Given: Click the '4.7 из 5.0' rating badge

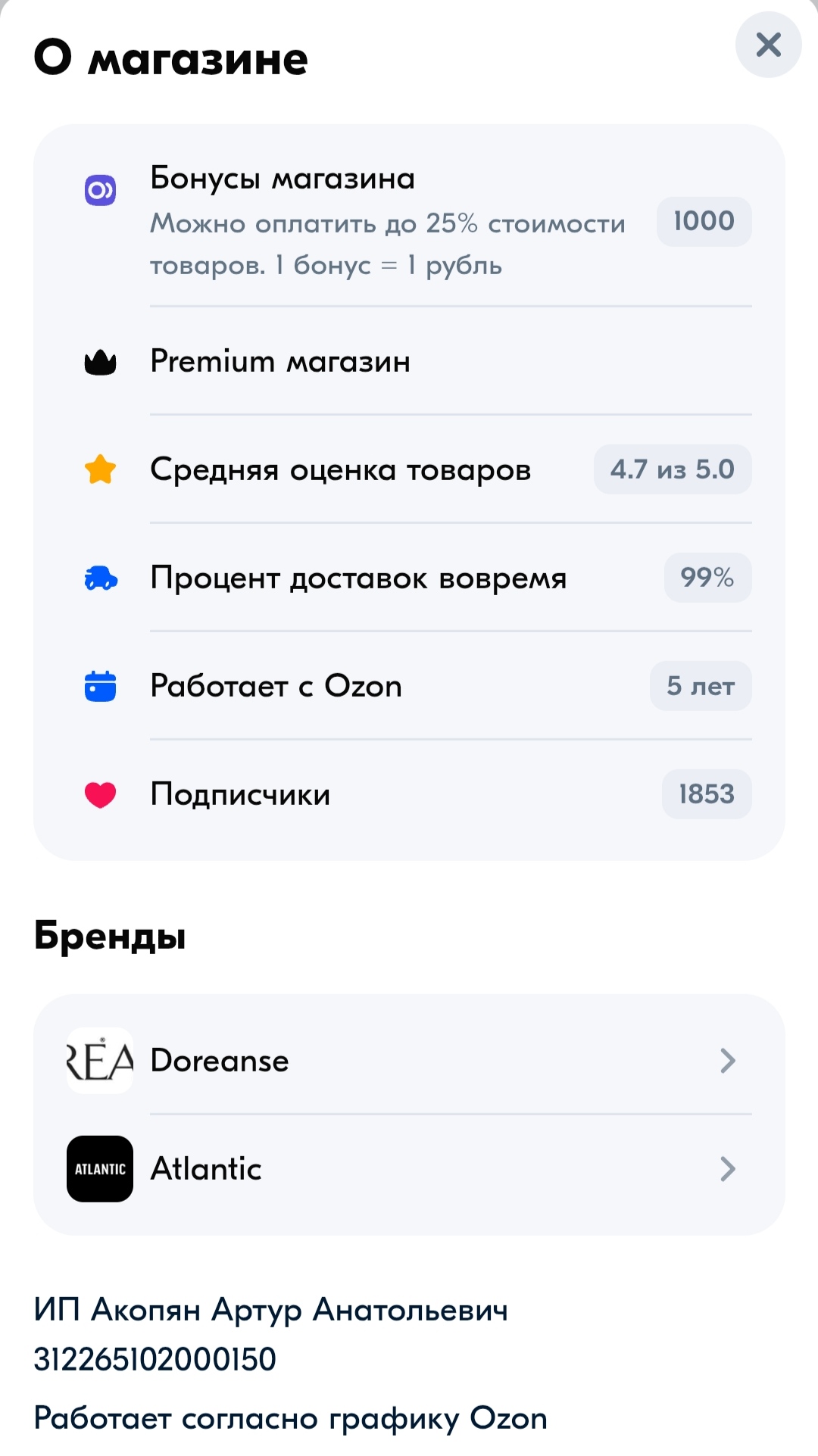Looking at the screenshot, I should [x=672, y=469].
